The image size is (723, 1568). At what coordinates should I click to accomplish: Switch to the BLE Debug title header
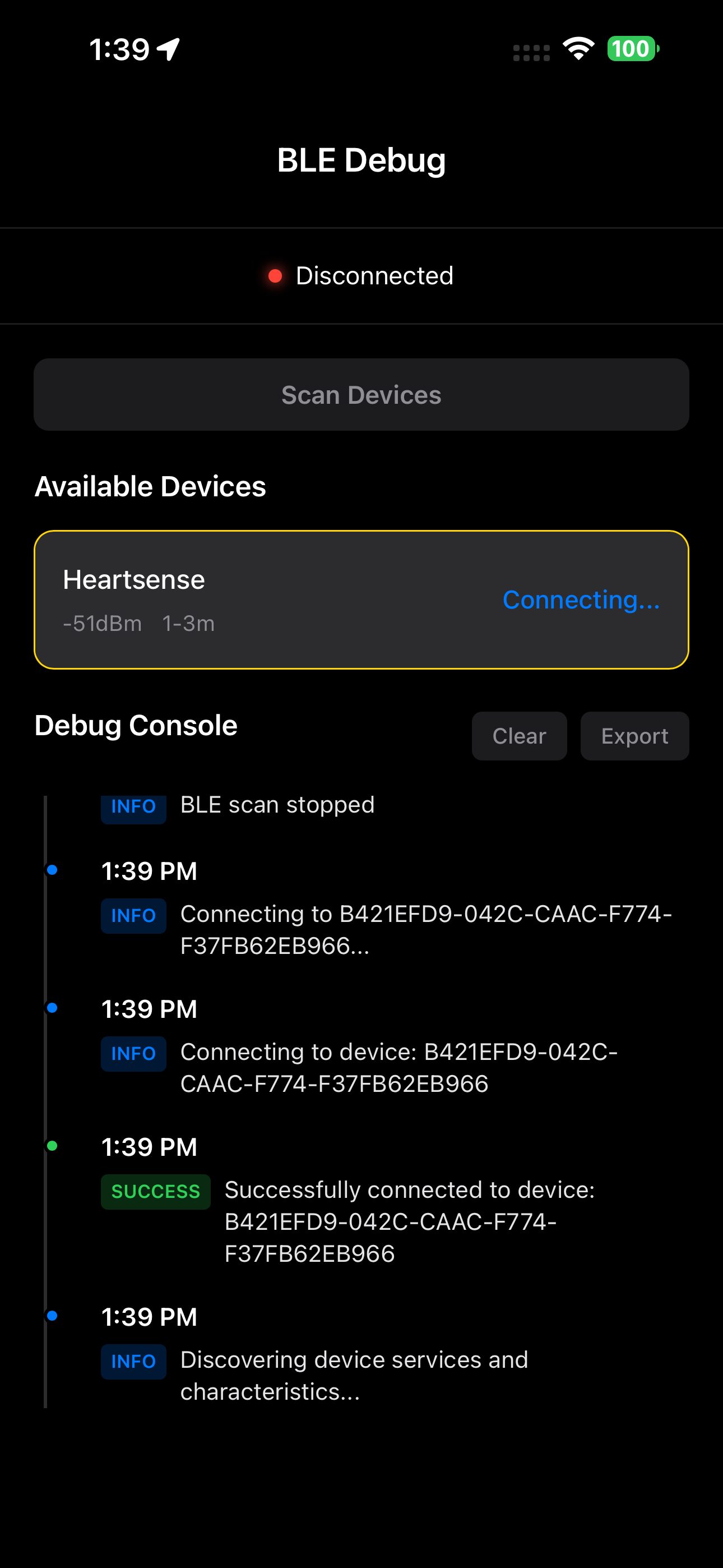point(361,159)
